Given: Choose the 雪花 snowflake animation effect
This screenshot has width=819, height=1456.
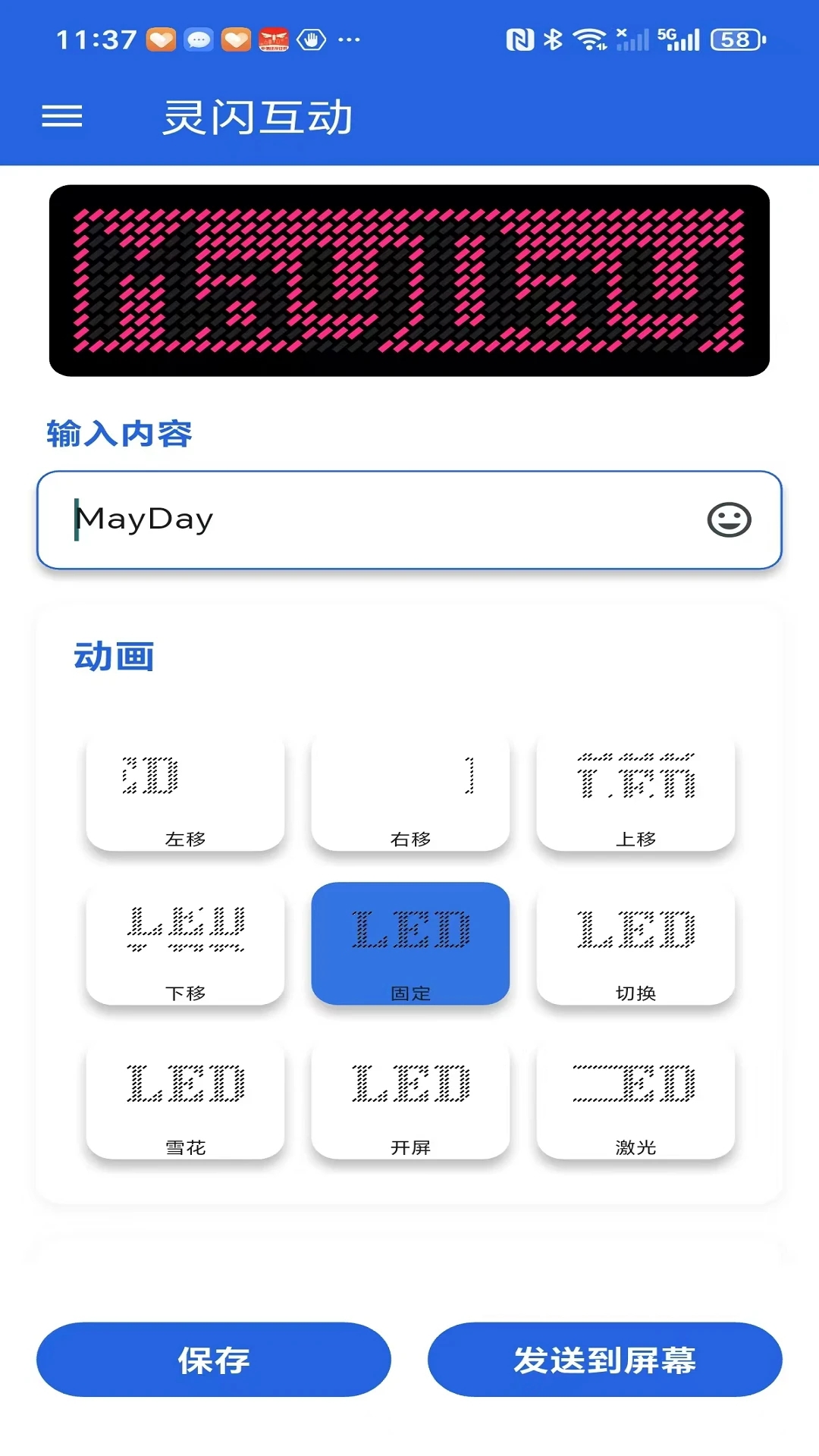Looking at the screenshot, I should tap(184, 1101).
